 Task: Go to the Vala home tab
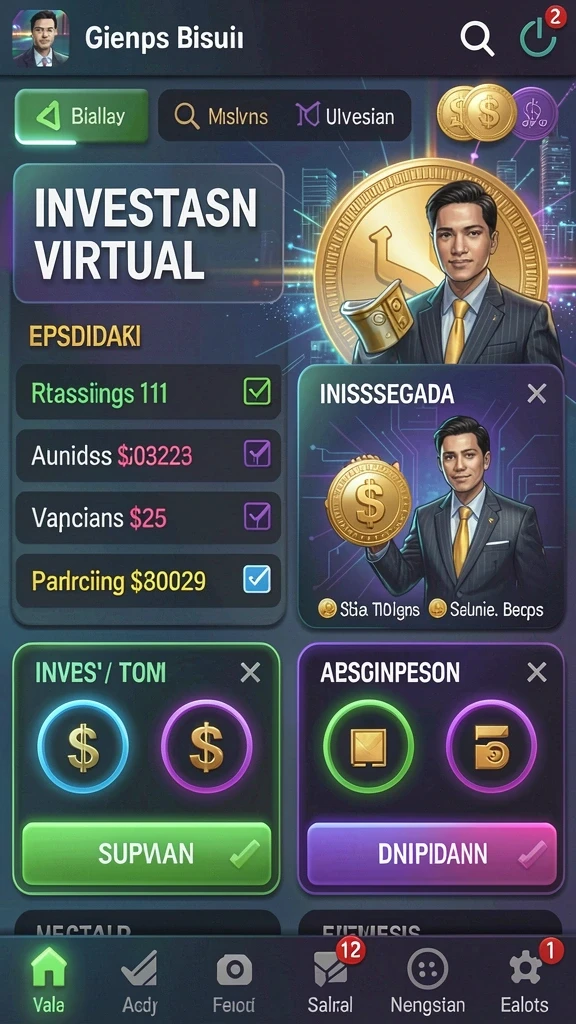(x=49, y=981)
